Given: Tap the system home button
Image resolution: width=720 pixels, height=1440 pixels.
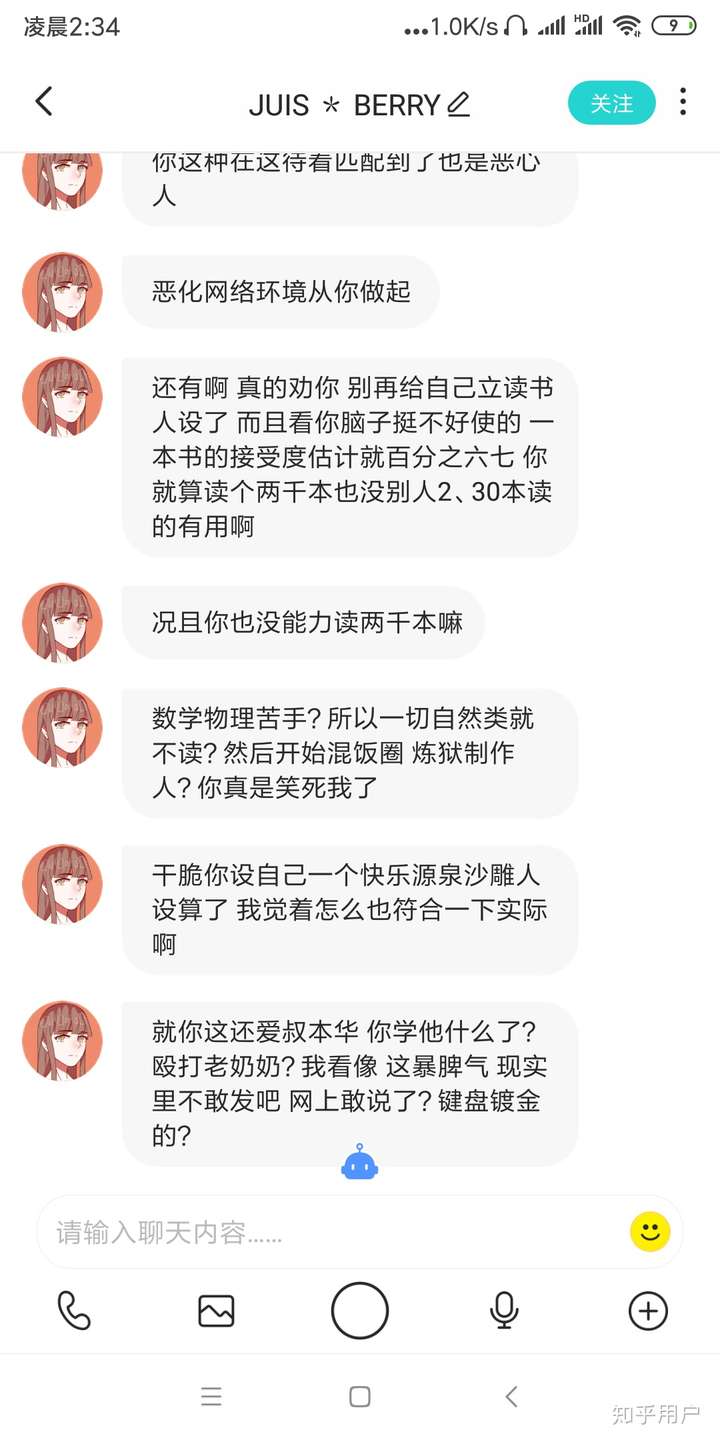Looking at the screenshot, I should pyautogui.click(x=360, y=1397).
